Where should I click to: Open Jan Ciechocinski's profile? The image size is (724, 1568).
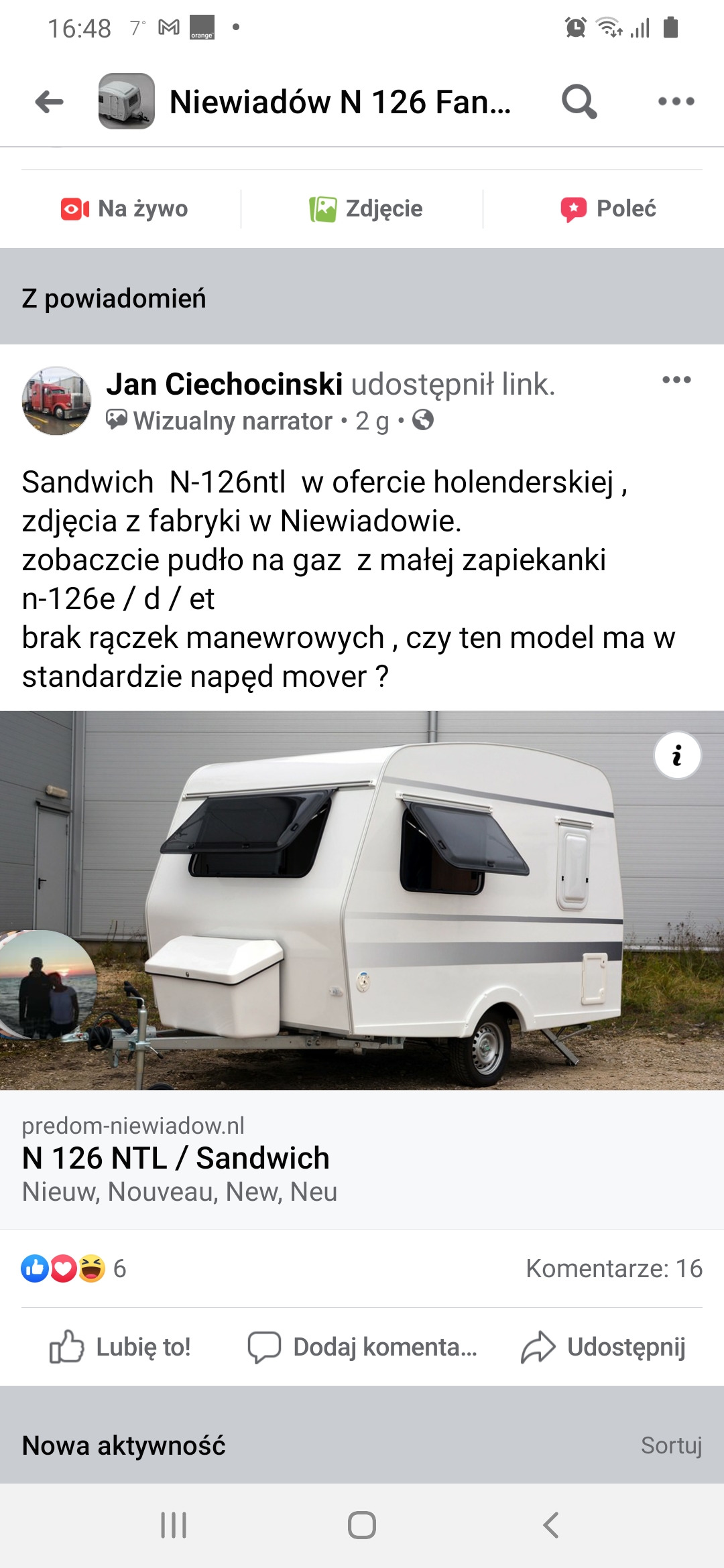coord(224,385)
